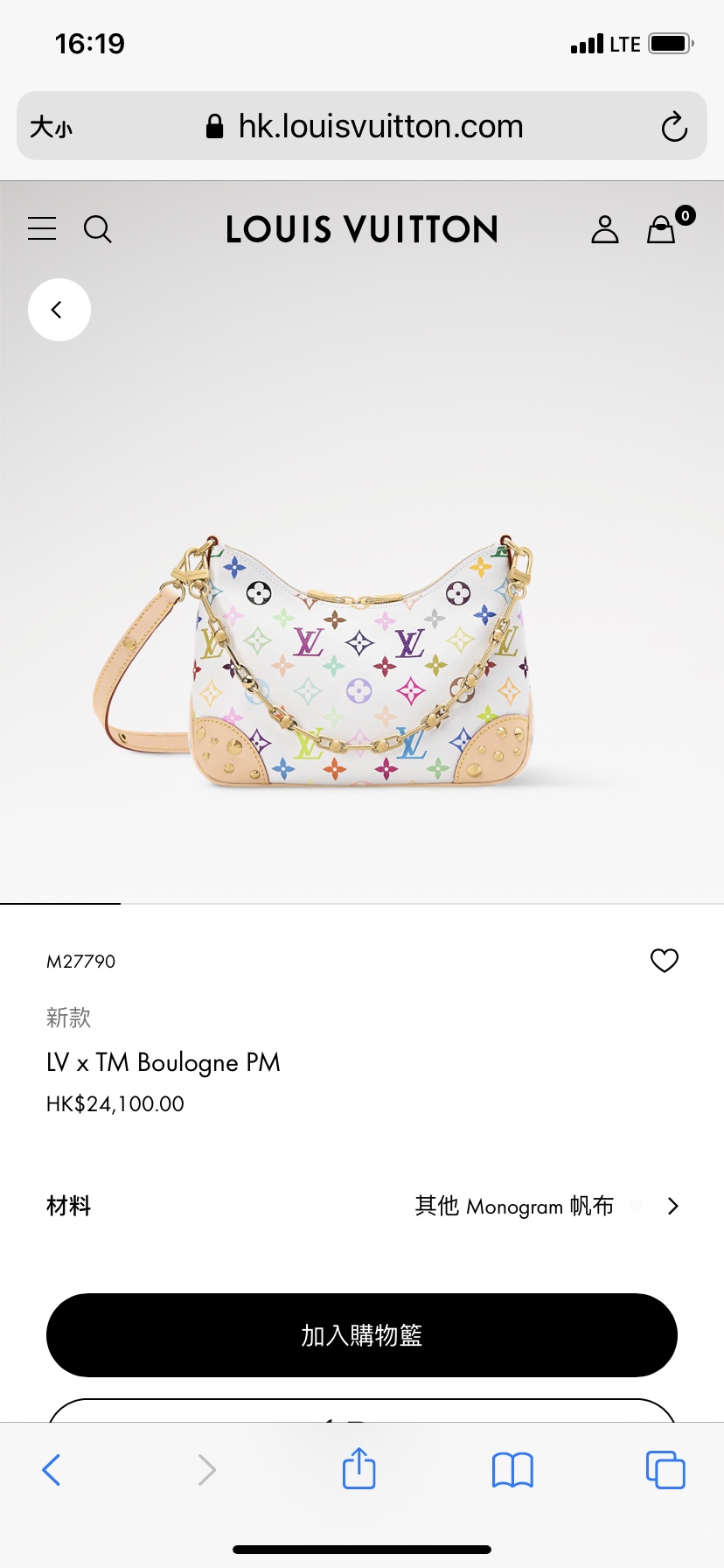Viewport: 724px width, 1568px height.
Task: Reload the page in Safari
Action: coord(673,127)
